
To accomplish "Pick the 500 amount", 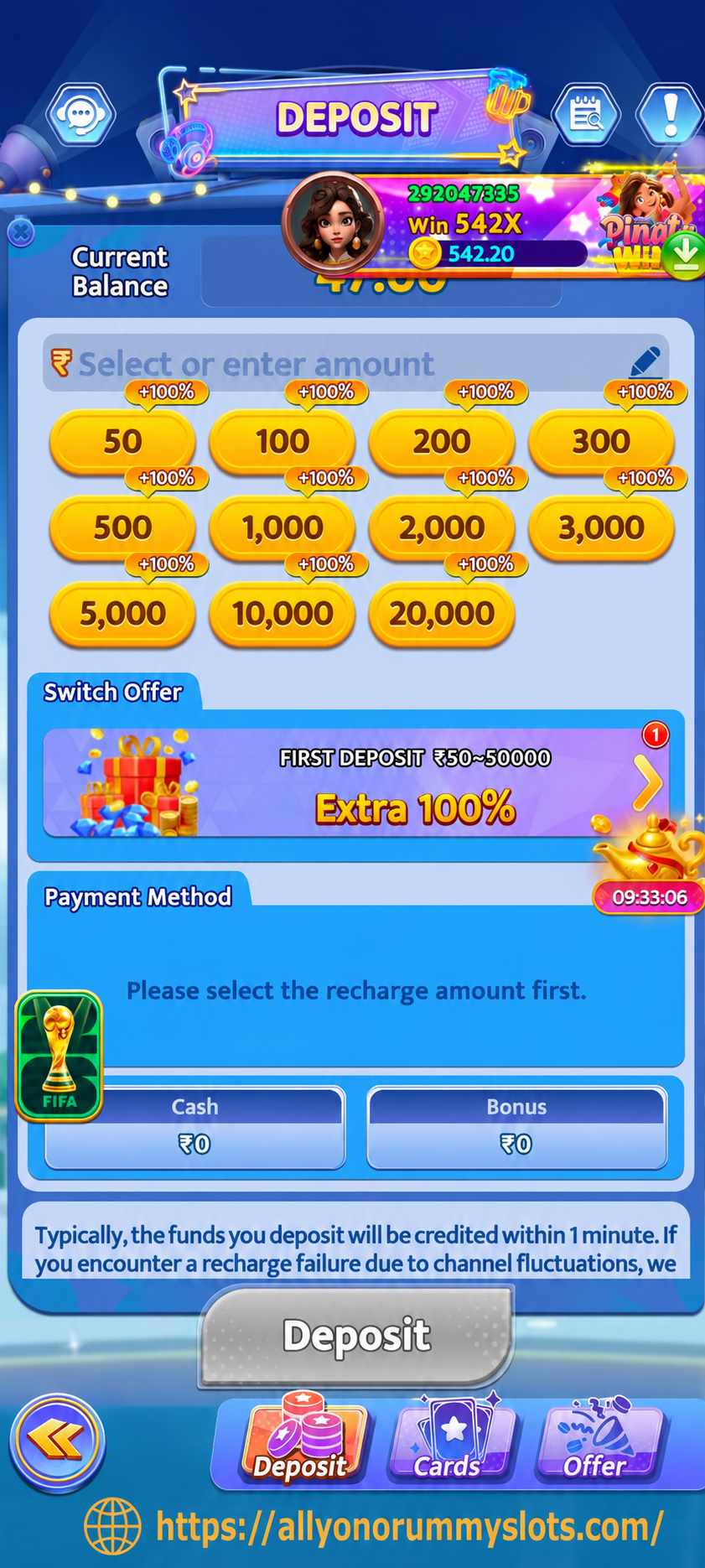I will (122, 527).
